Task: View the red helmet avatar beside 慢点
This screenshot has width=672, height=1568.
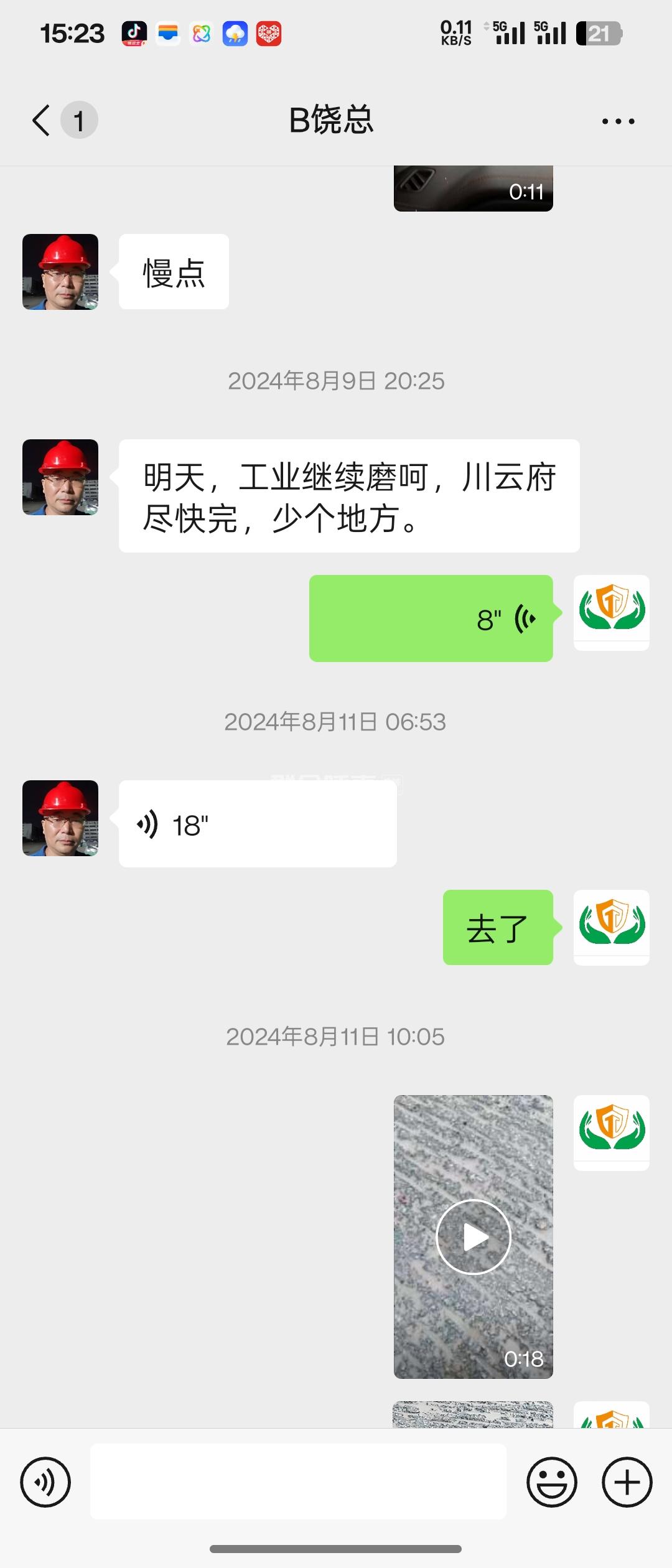Action: point(60,272)
